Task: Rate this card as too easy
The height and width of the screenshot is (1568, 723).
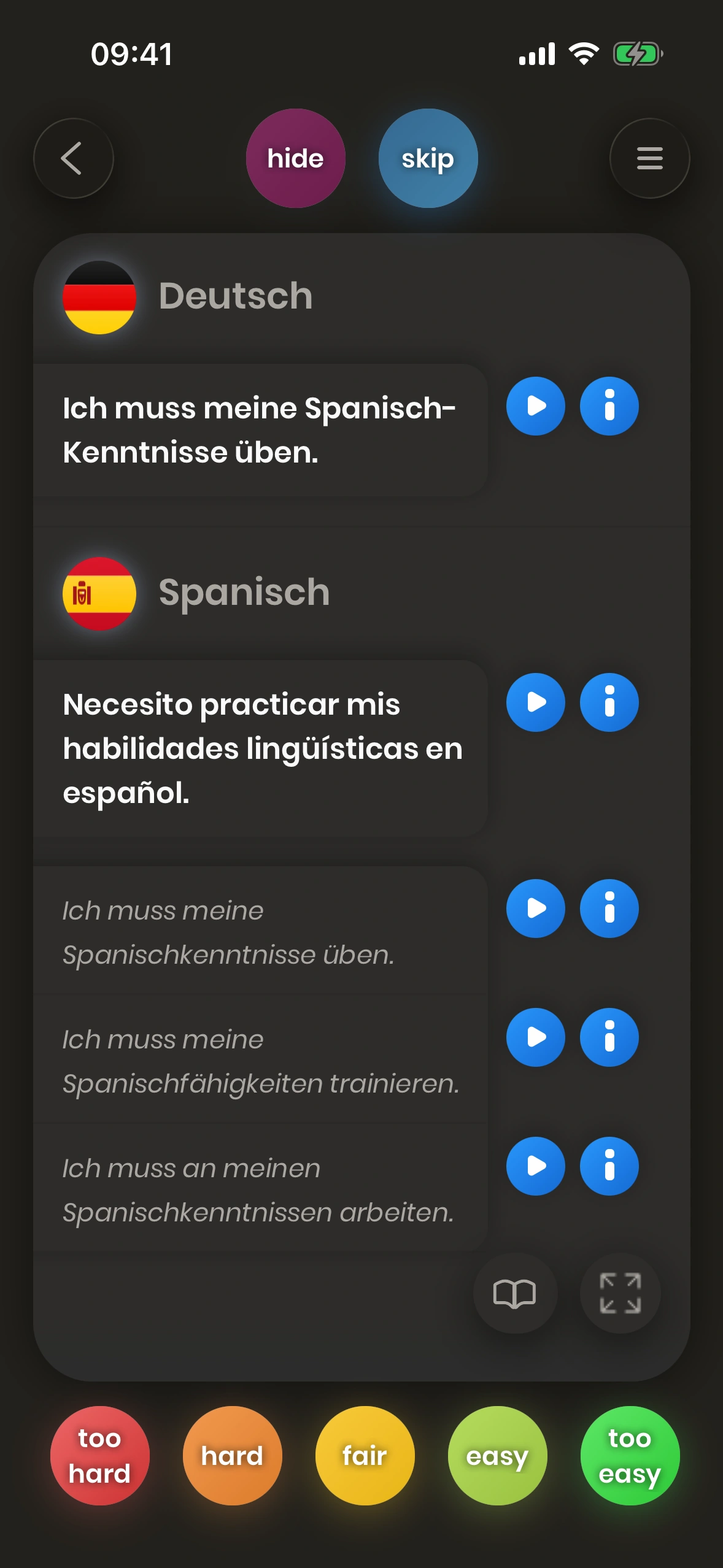Action: (x=630, y=1455)
